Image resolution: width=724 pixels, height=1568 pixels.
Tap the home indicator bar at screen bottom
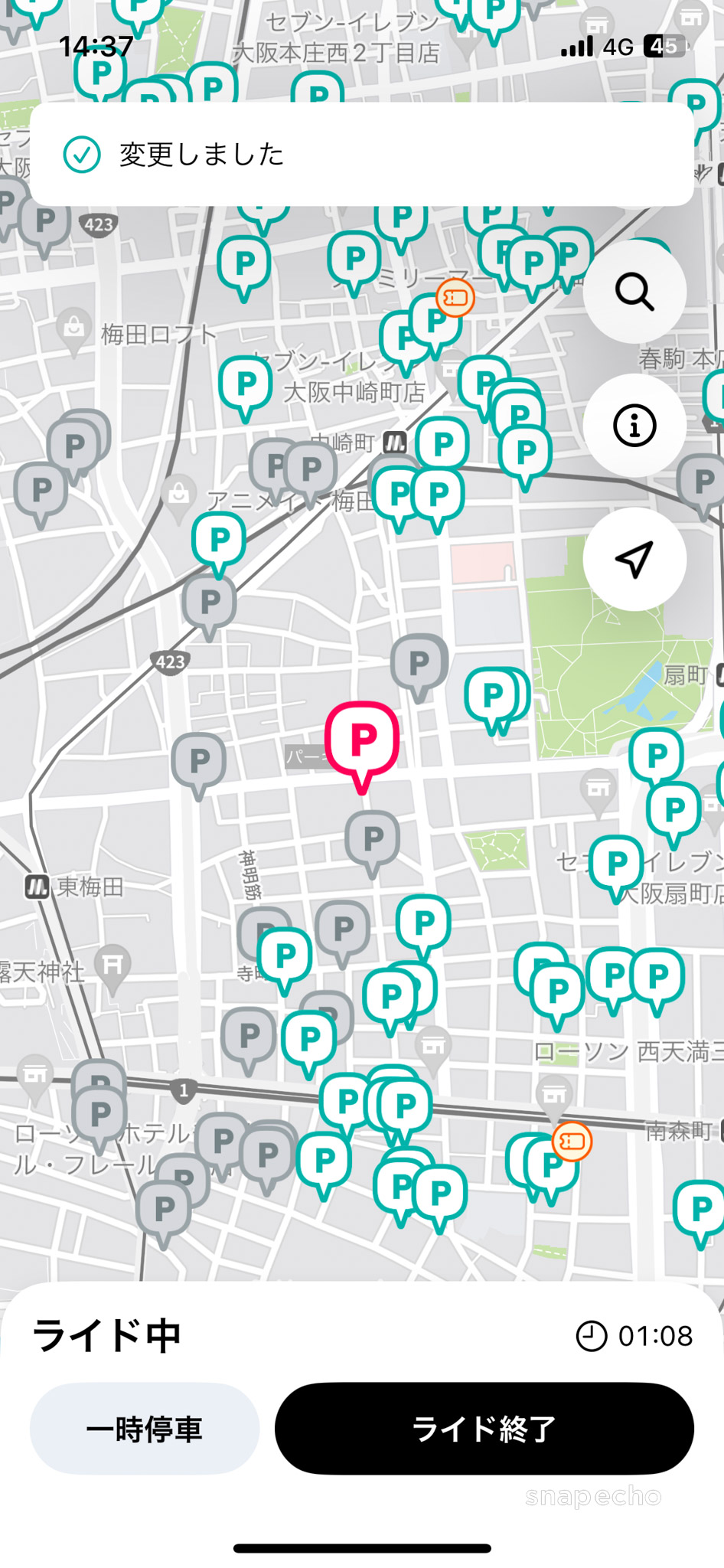tap(362, 1547)
